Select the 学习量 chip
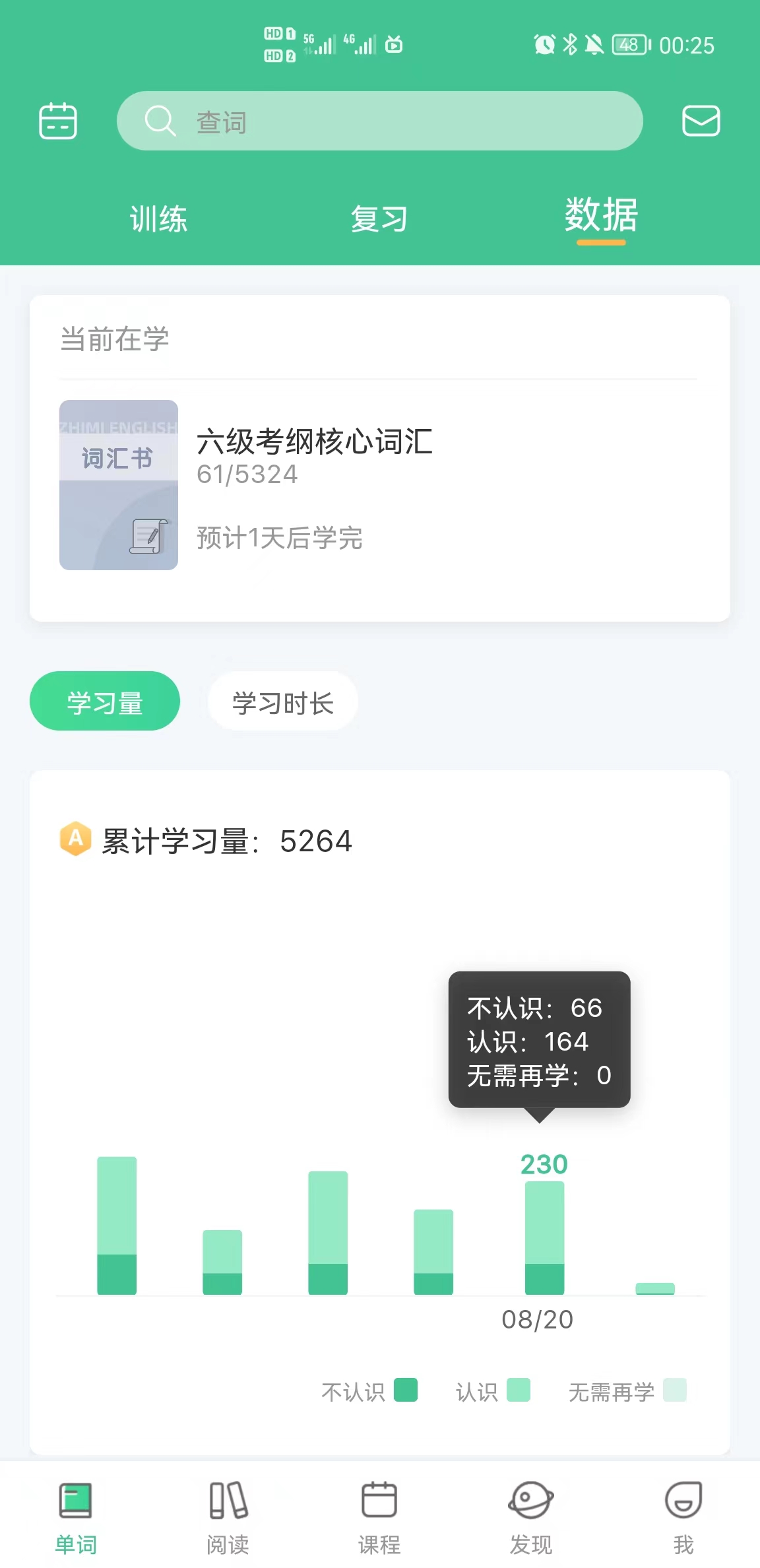Viewport: 760px width, 1568px height. (105, 702)
